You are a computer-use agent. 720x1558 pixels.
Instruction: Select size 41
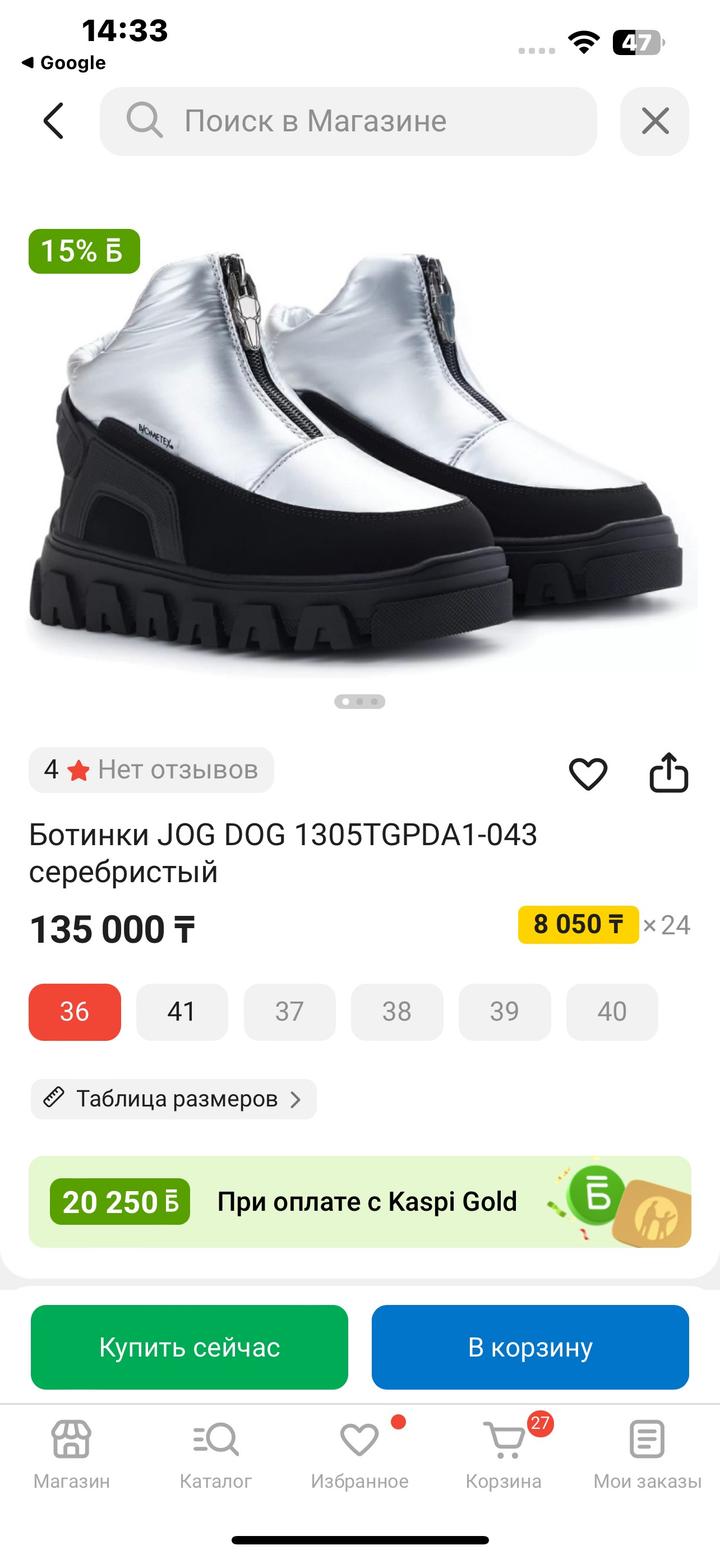pyautogui.click(x=182, y=1012)
